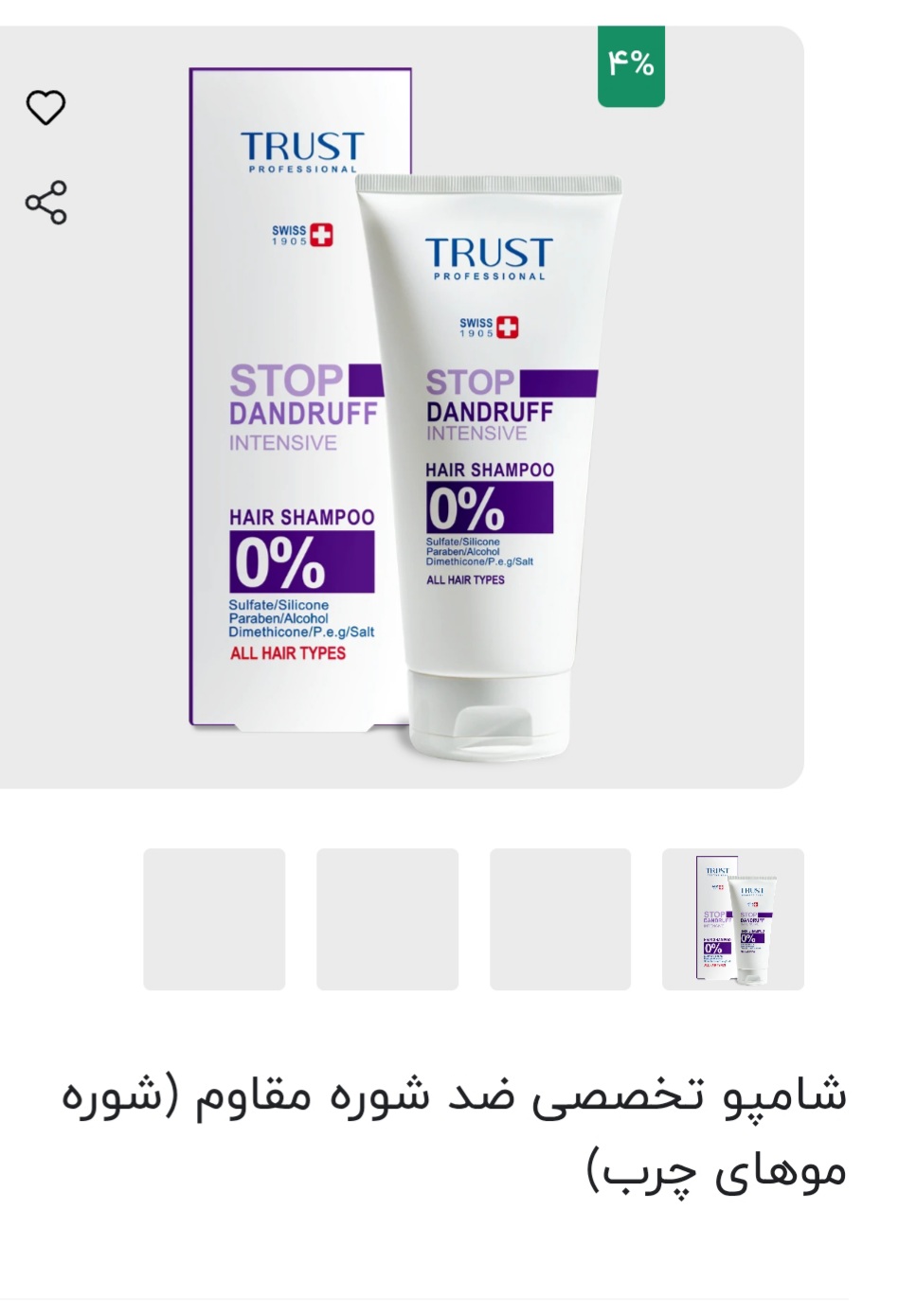Add this shampoo to favorites with the heart
This screenshot has width=898, height=1316.
[x=45, y=107]
